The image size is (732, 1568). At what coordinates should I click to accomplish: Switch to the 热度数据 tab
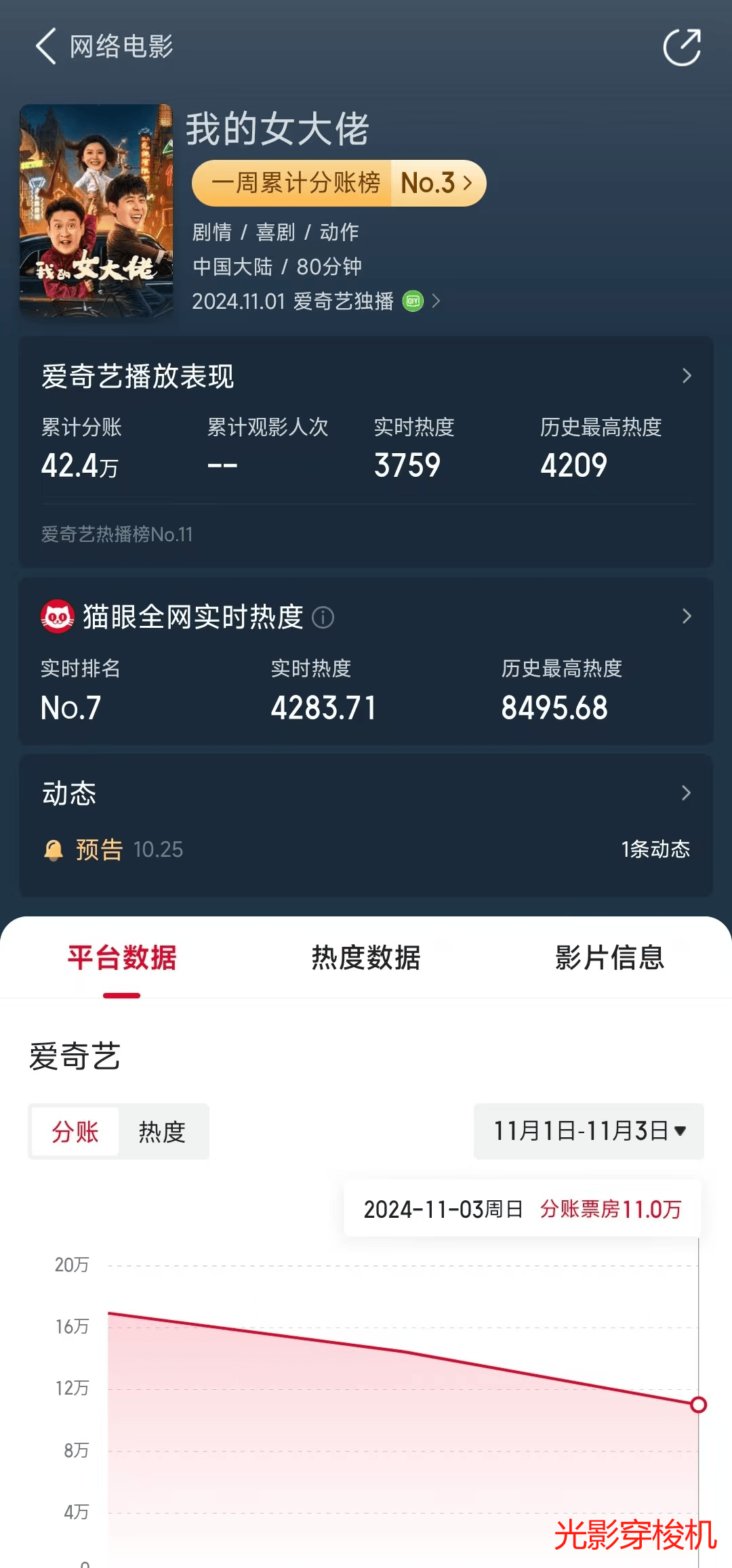coord(366,958)
